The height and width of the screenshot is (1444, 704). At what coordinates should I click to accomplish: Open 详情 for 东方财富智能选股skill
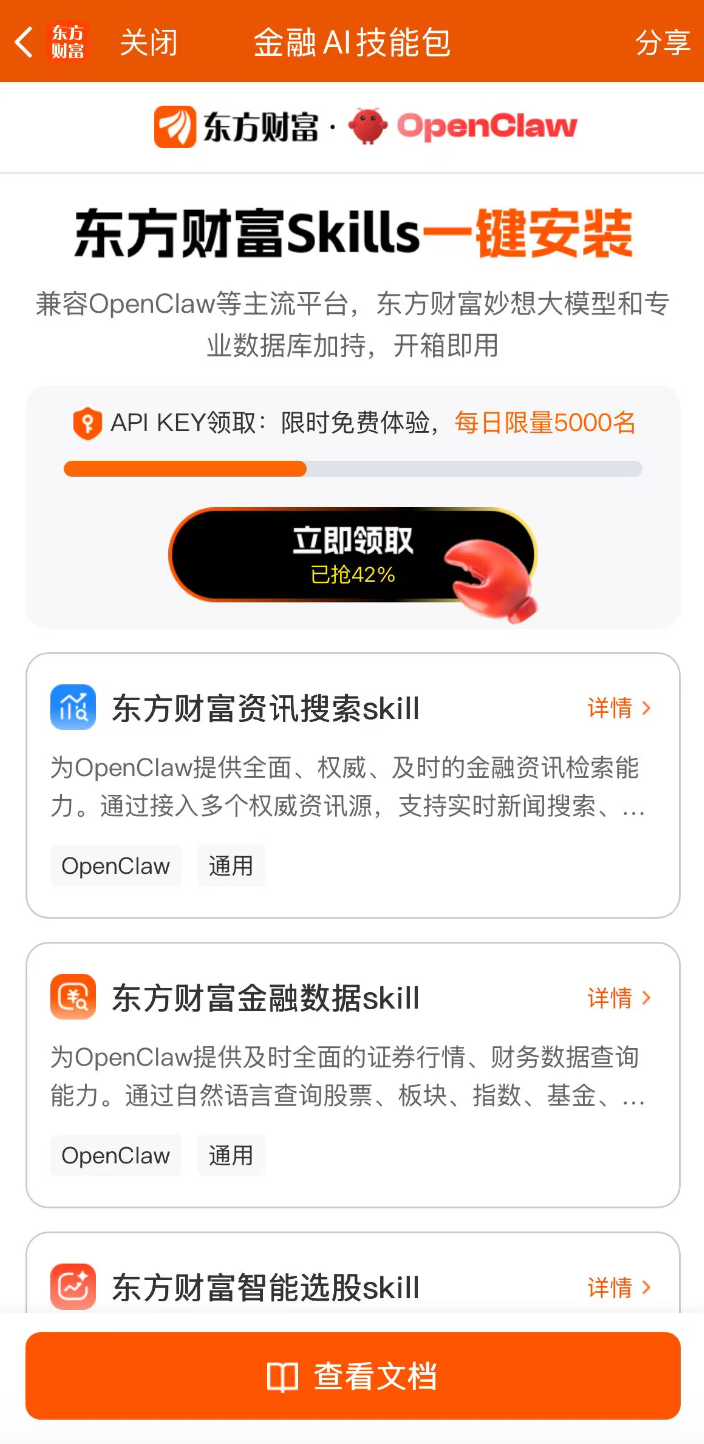pyautogui.click(x=619, y=1287)
